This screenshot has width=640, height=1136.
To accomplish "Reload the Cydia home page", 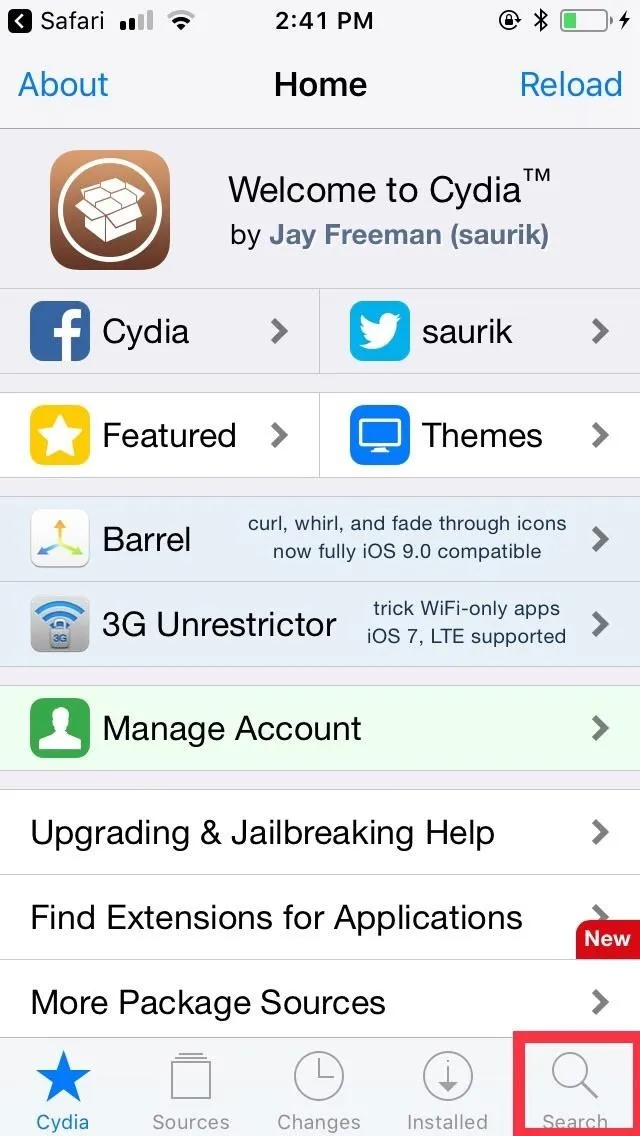I will coord(570,85).
